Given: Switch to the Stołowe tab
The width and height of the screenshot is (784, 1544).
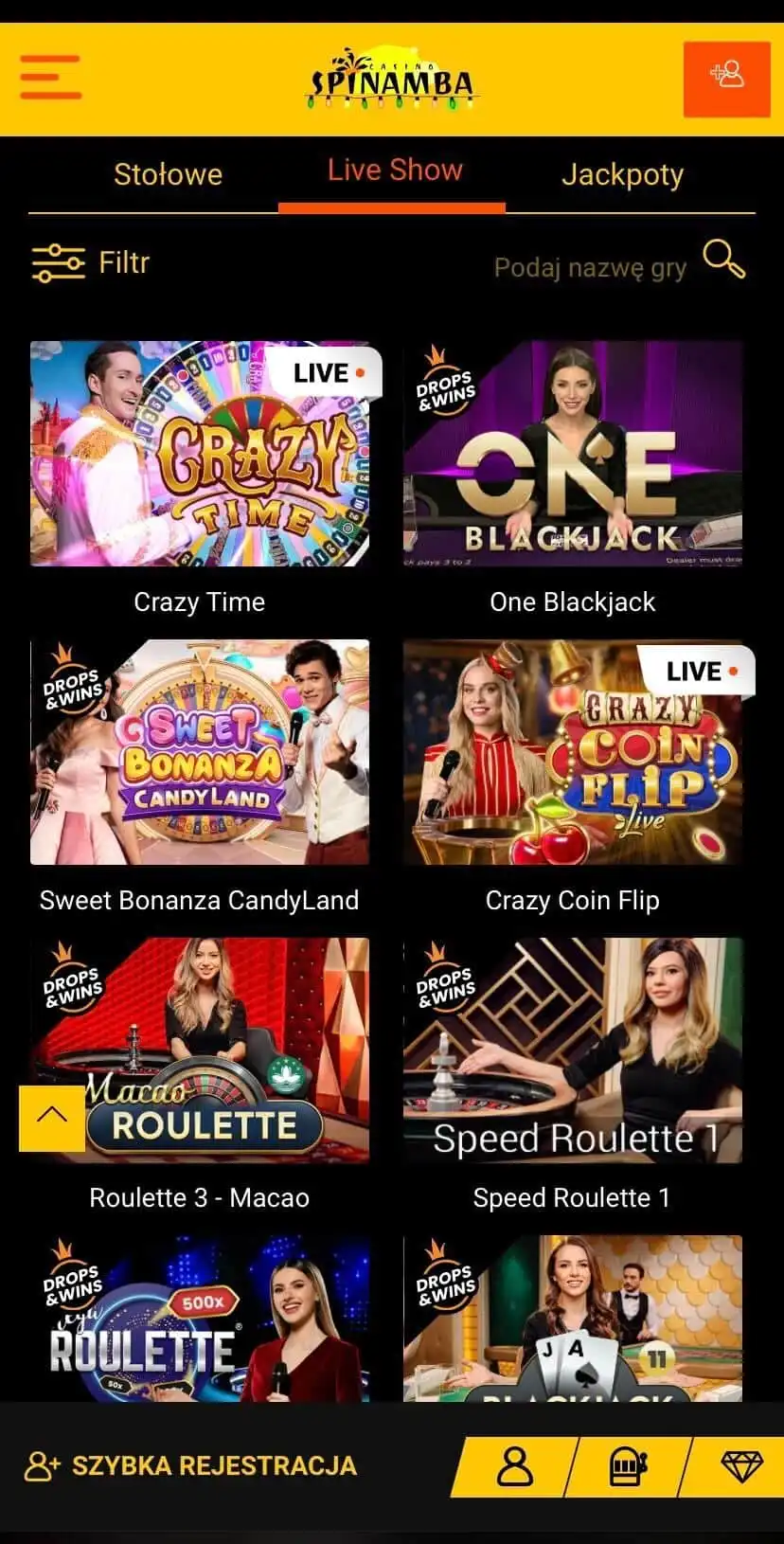Looking at the screenshot, I should [168, 174].
